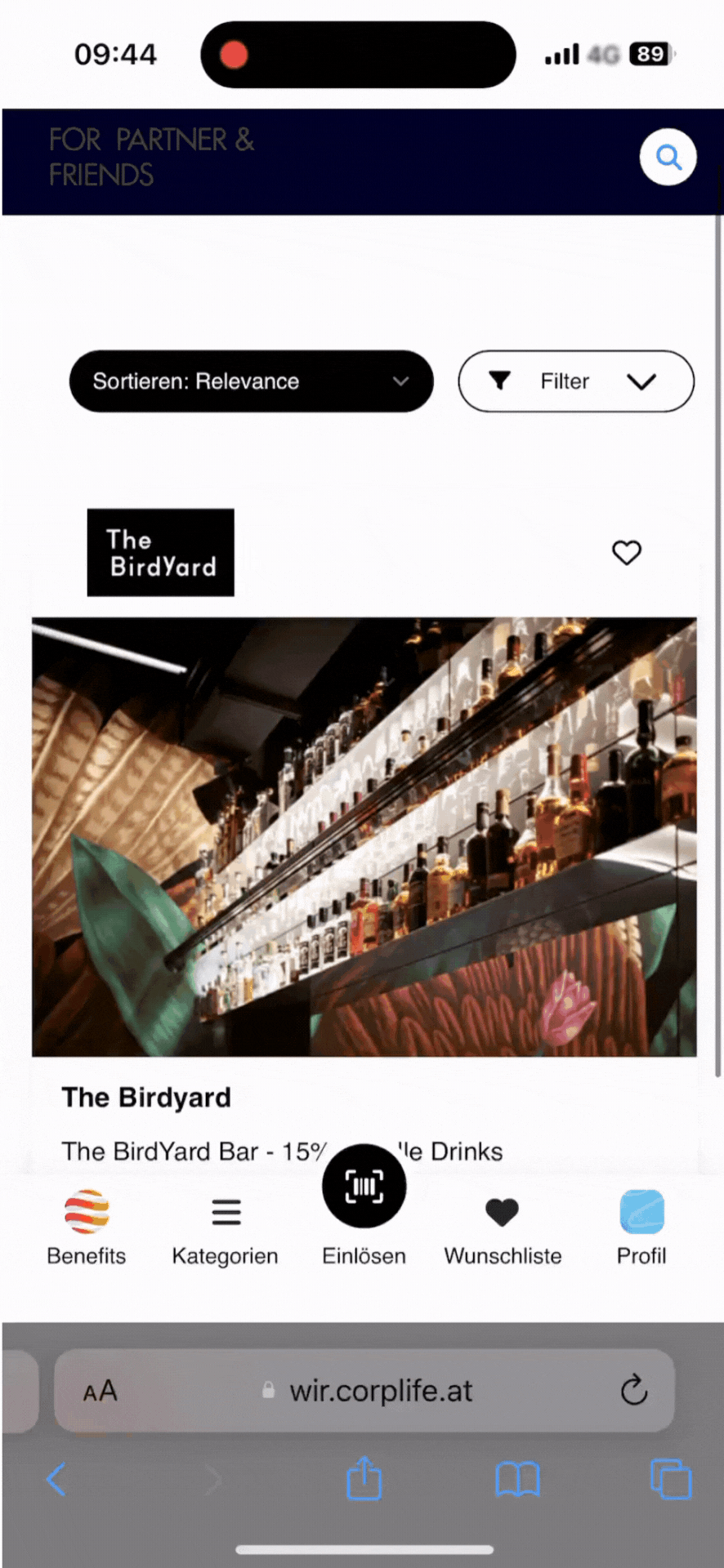Image resolution: width=724 pixels, height=1568 pixels.
Task: Reload the wir.corplife.at page
Action: coord(634,1390)
